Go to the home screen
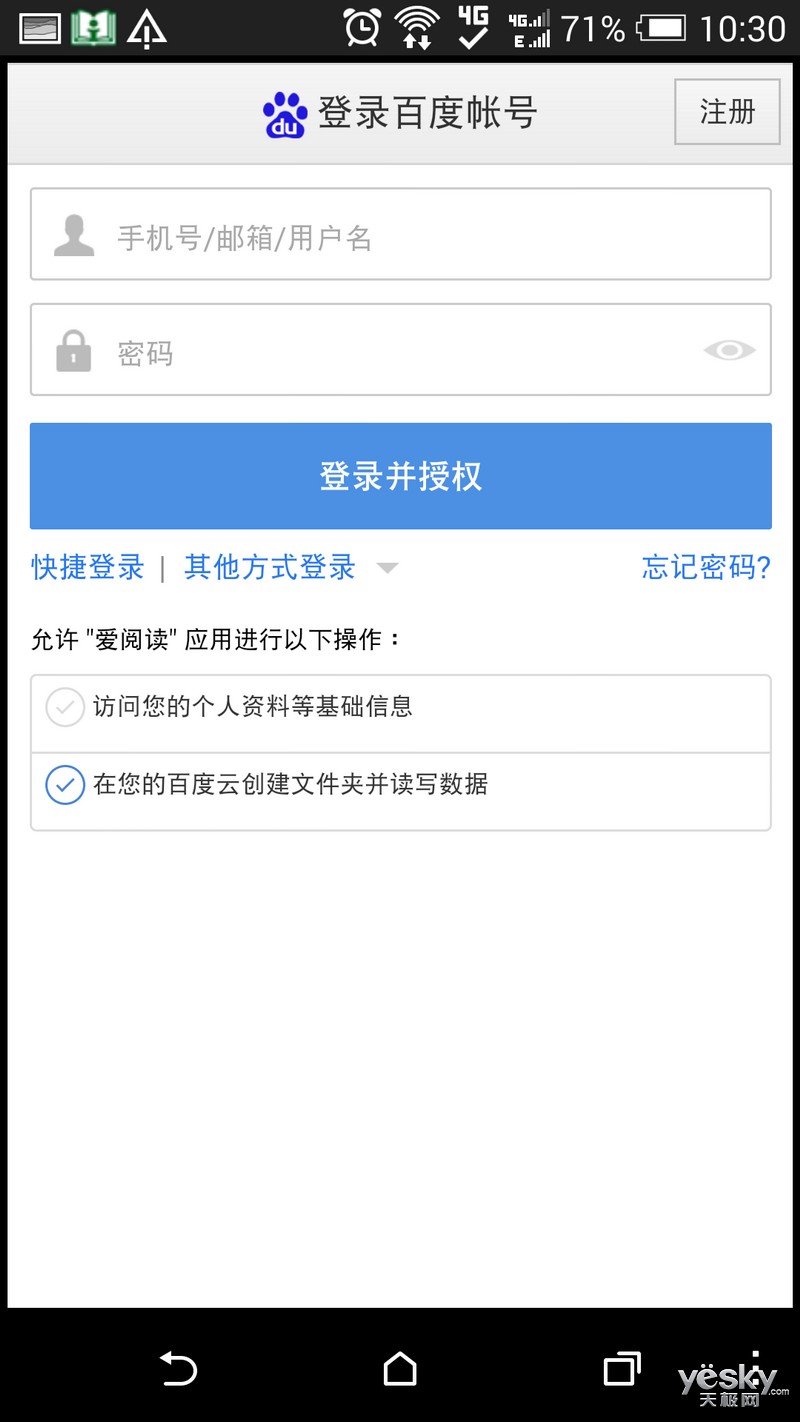800x1422 pixels. click(400, 1368)
